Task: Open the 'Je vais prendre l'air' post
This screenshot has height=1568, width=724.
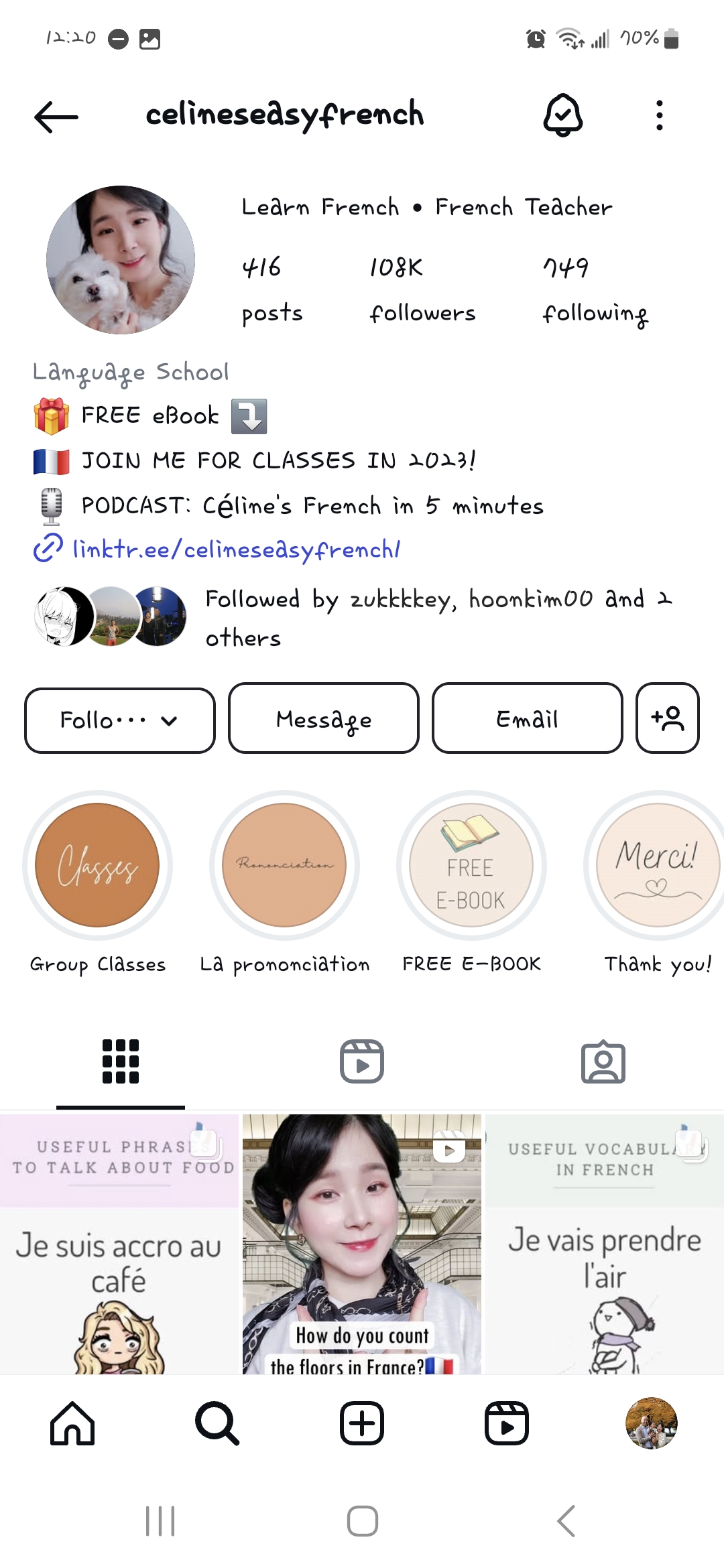Action: point(605,1244)
